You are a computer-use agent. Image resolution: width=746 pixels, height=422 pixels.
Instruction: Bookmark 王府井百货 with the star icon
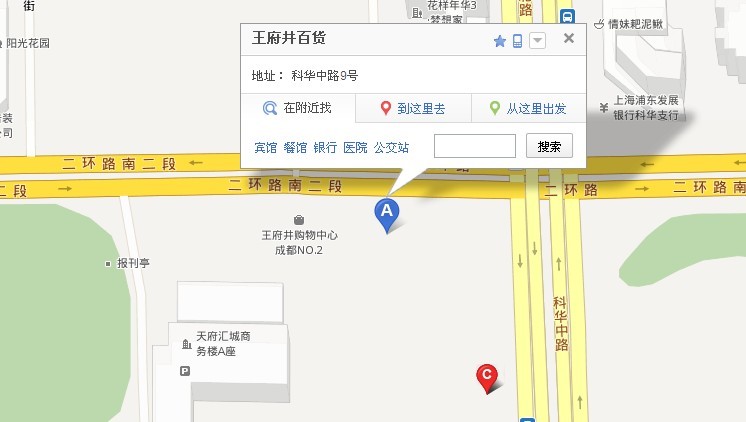tap(500, 41)
